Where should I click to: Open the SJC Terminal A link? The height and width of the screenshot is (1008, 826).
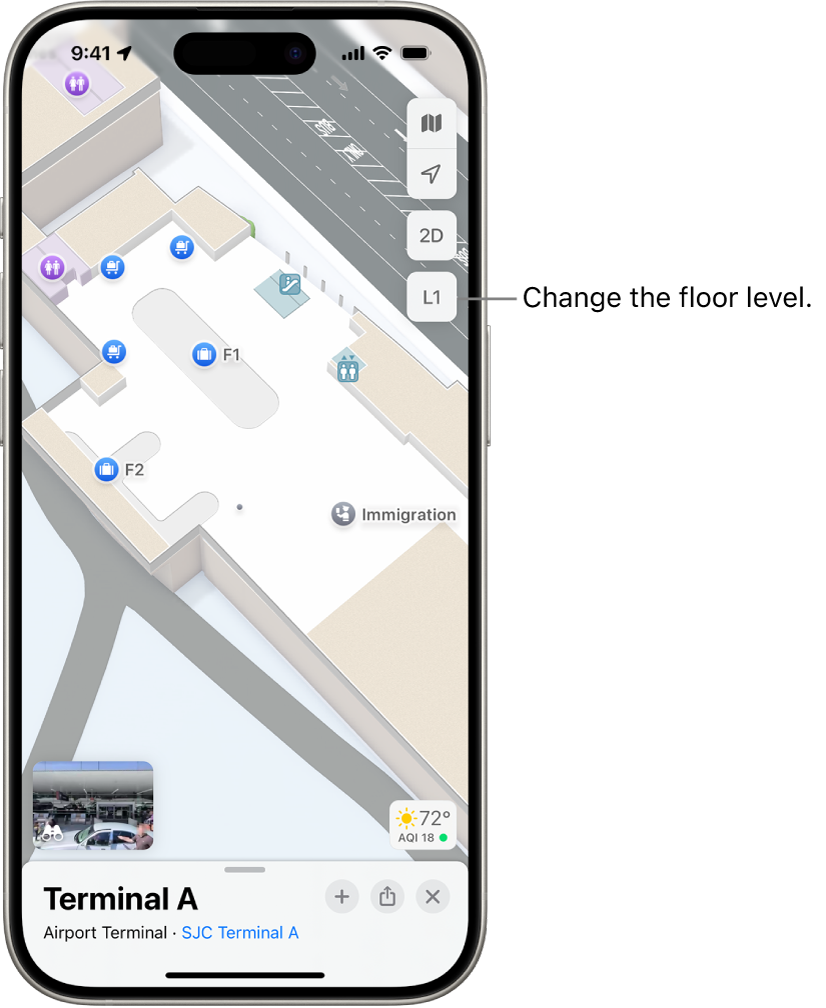coord(240,933)
